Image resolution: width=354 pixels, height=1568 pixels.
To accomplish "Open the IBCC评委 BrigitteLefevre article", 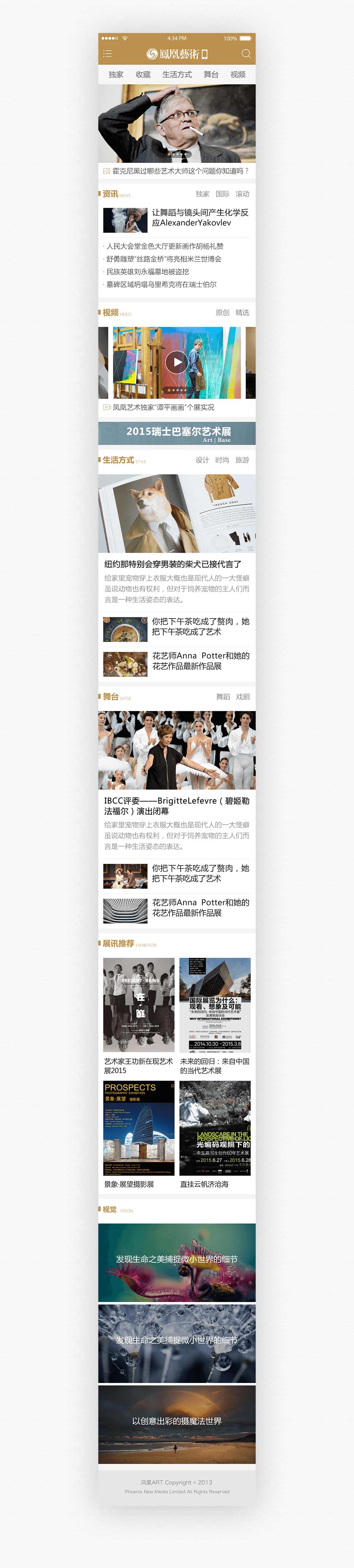I will (x=176, y=806).
